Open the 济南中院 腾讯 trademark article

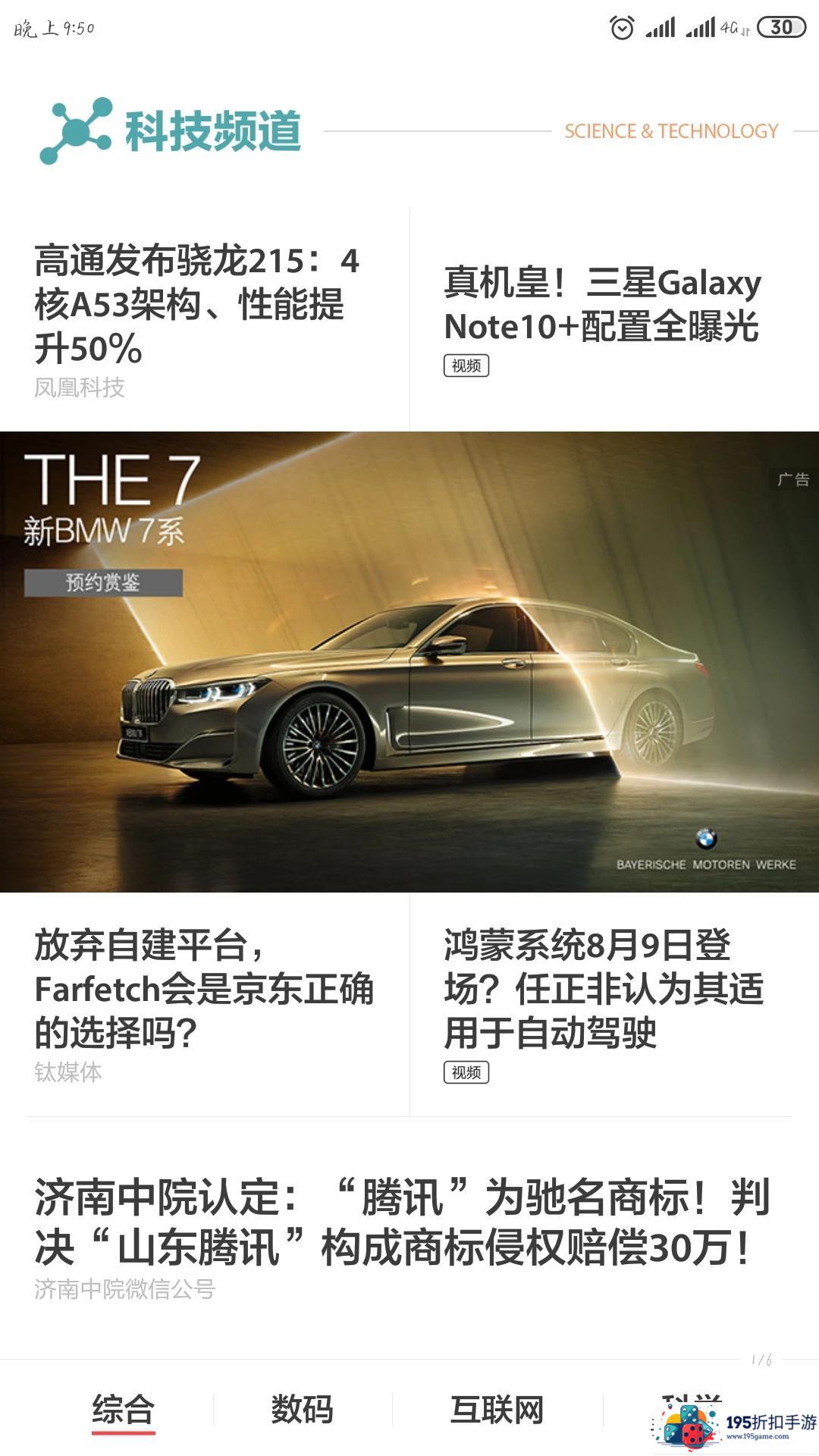point(402,1222)
